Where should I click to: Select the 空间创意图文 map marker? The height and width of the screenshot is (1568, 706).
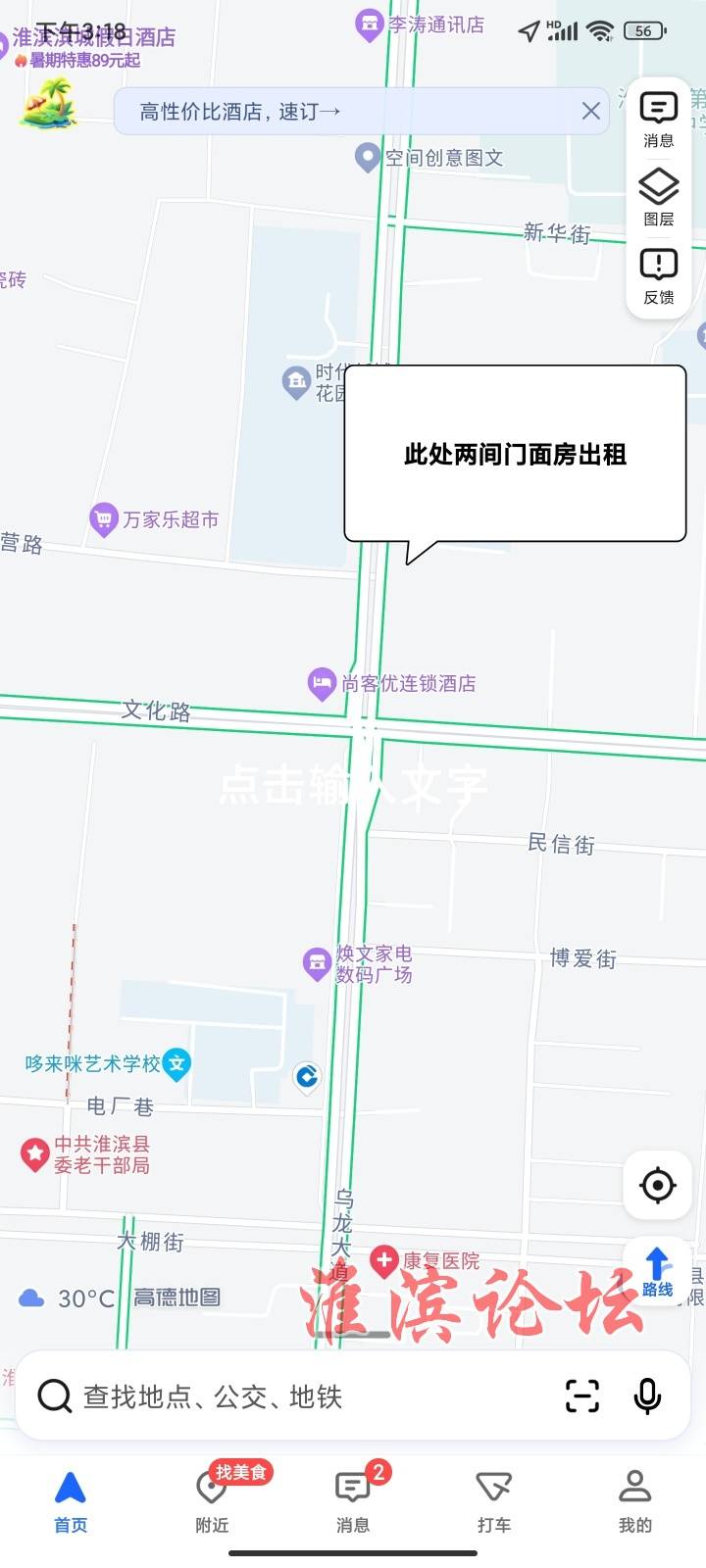click(368, 157)
